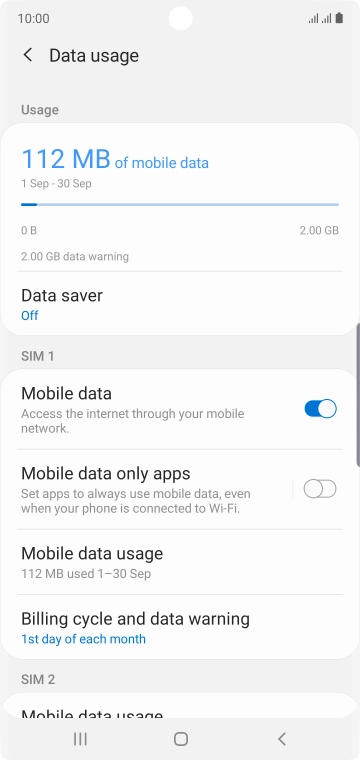Open Billing cycle and data warning
This screenshot has height=760, width=360.
click(x=180, y=627)
